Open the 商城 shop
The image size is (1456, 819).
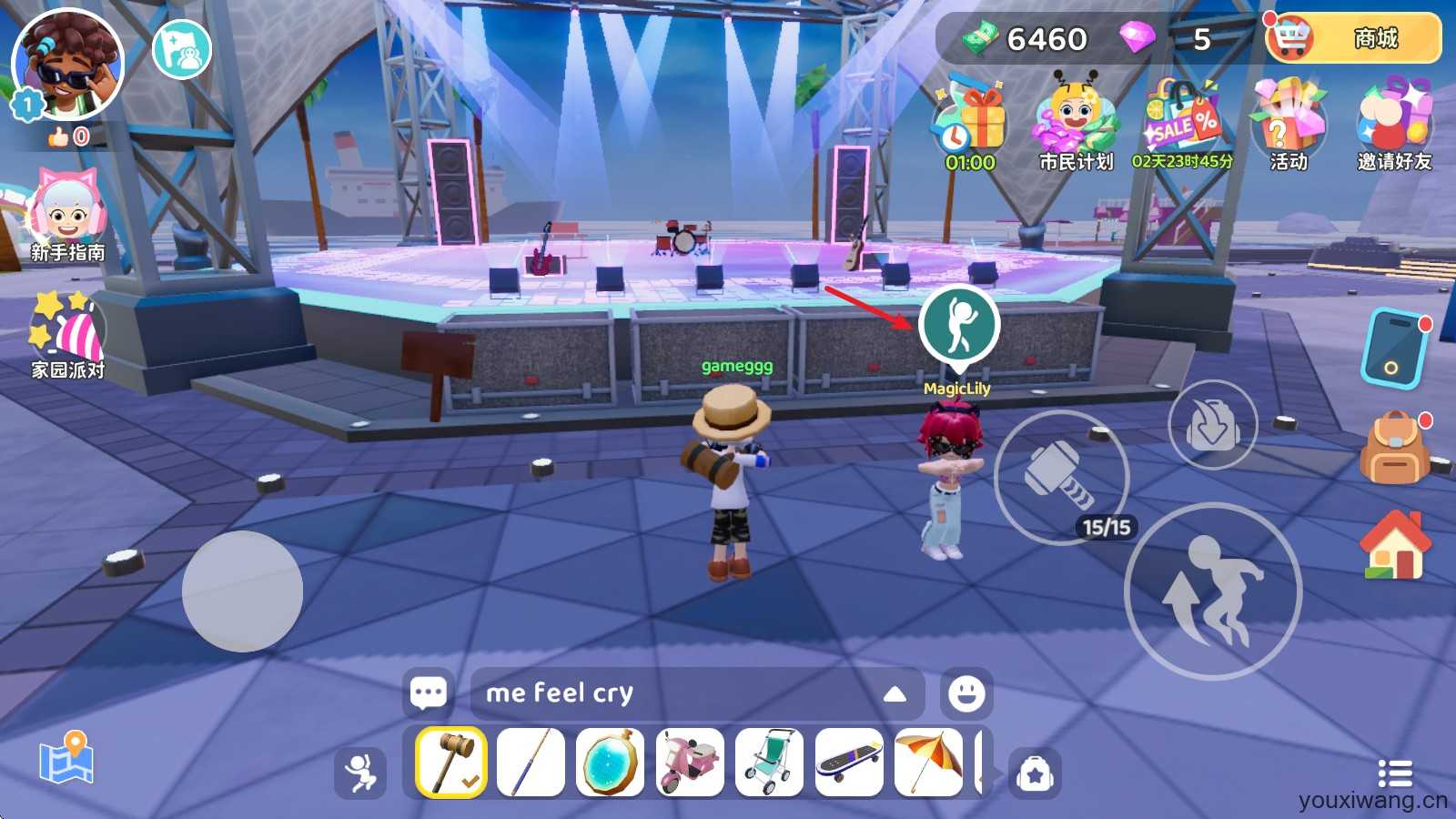1356,38
